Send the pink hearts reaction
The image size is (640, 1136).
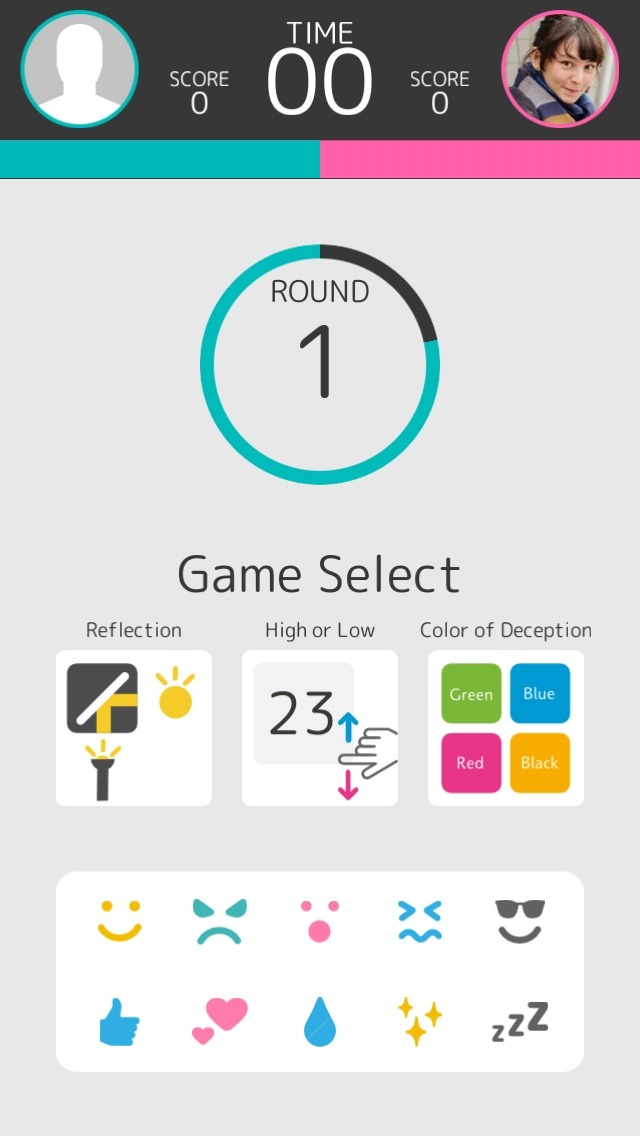click(x=220, y=1022)
